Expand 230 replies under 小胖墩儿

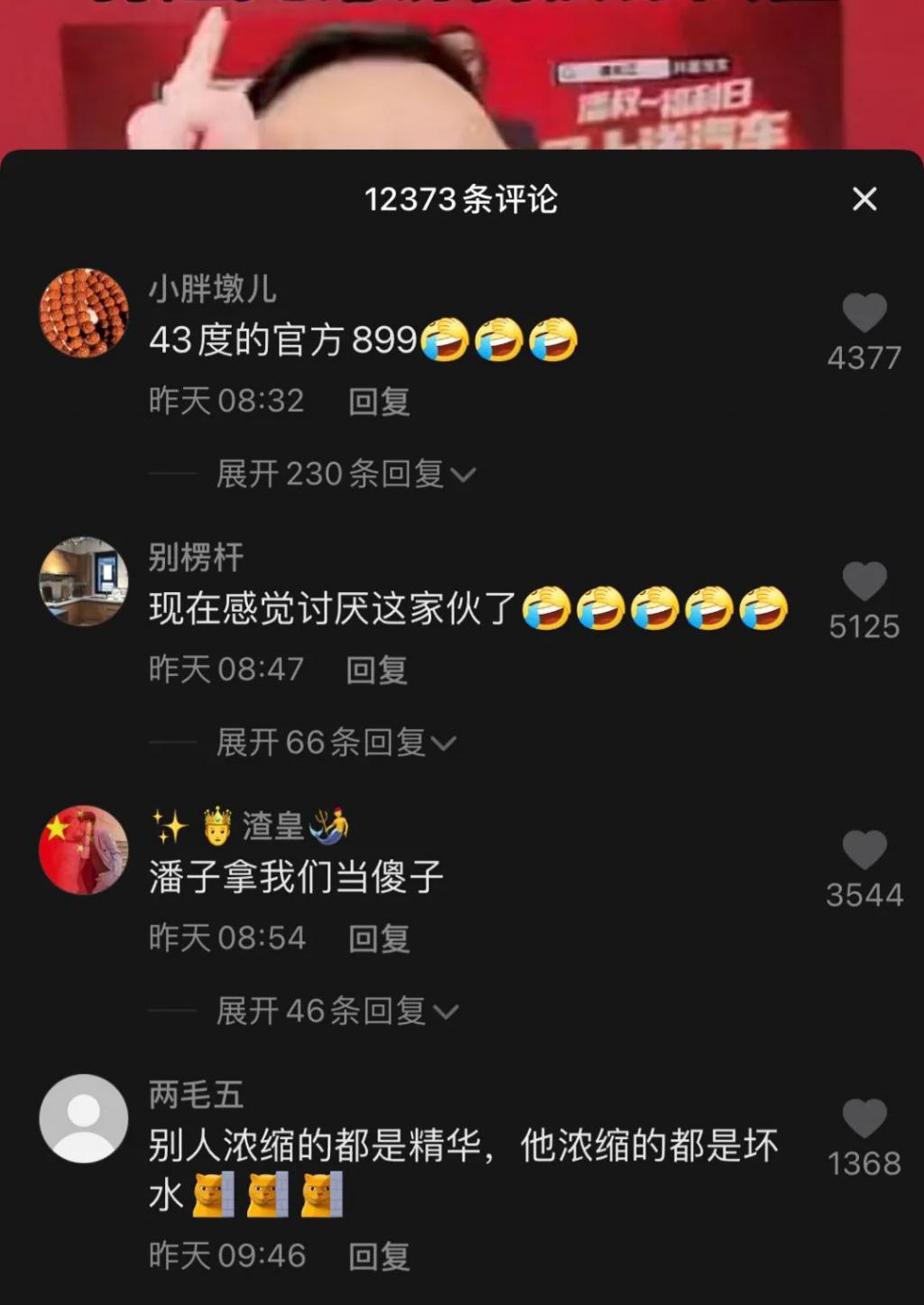(x=345, y=474)
